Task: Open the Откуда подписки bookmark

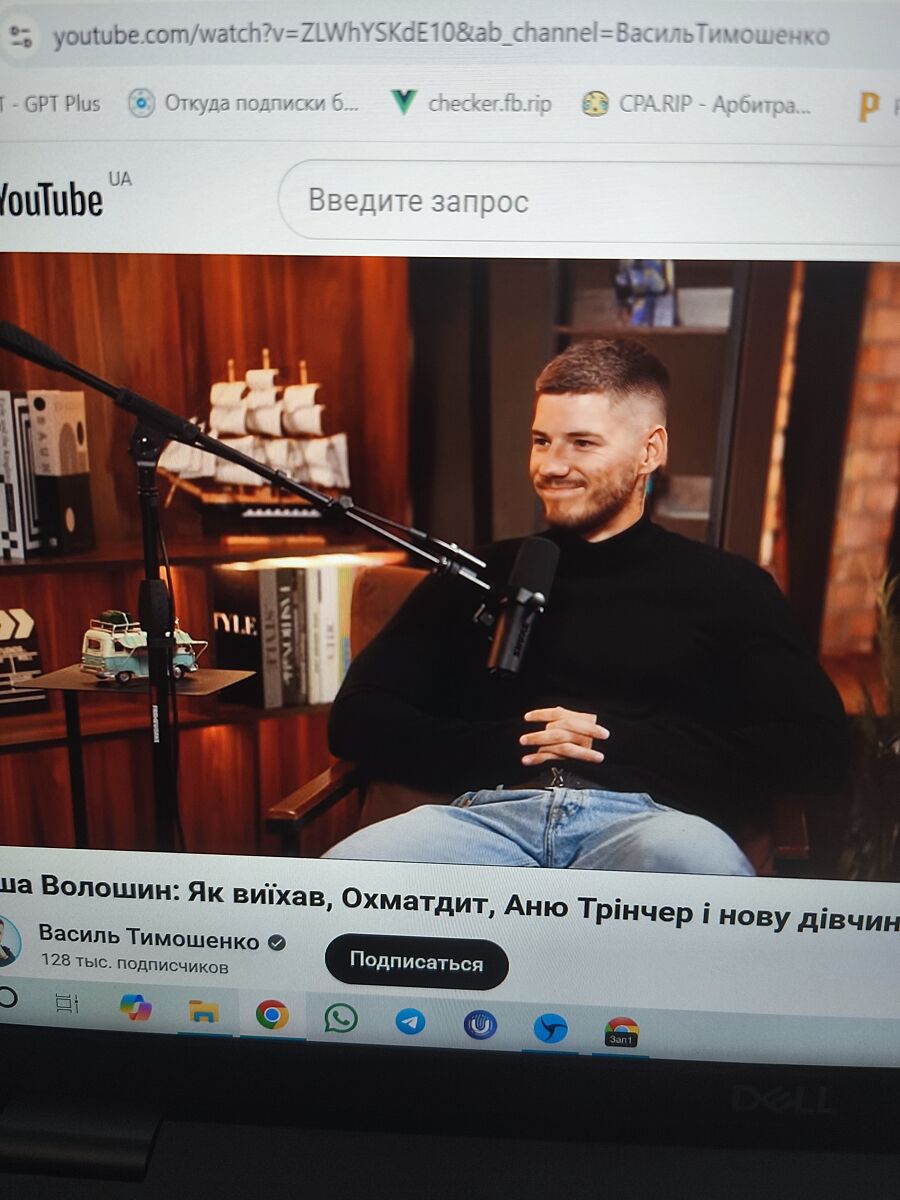Action: 243,102
